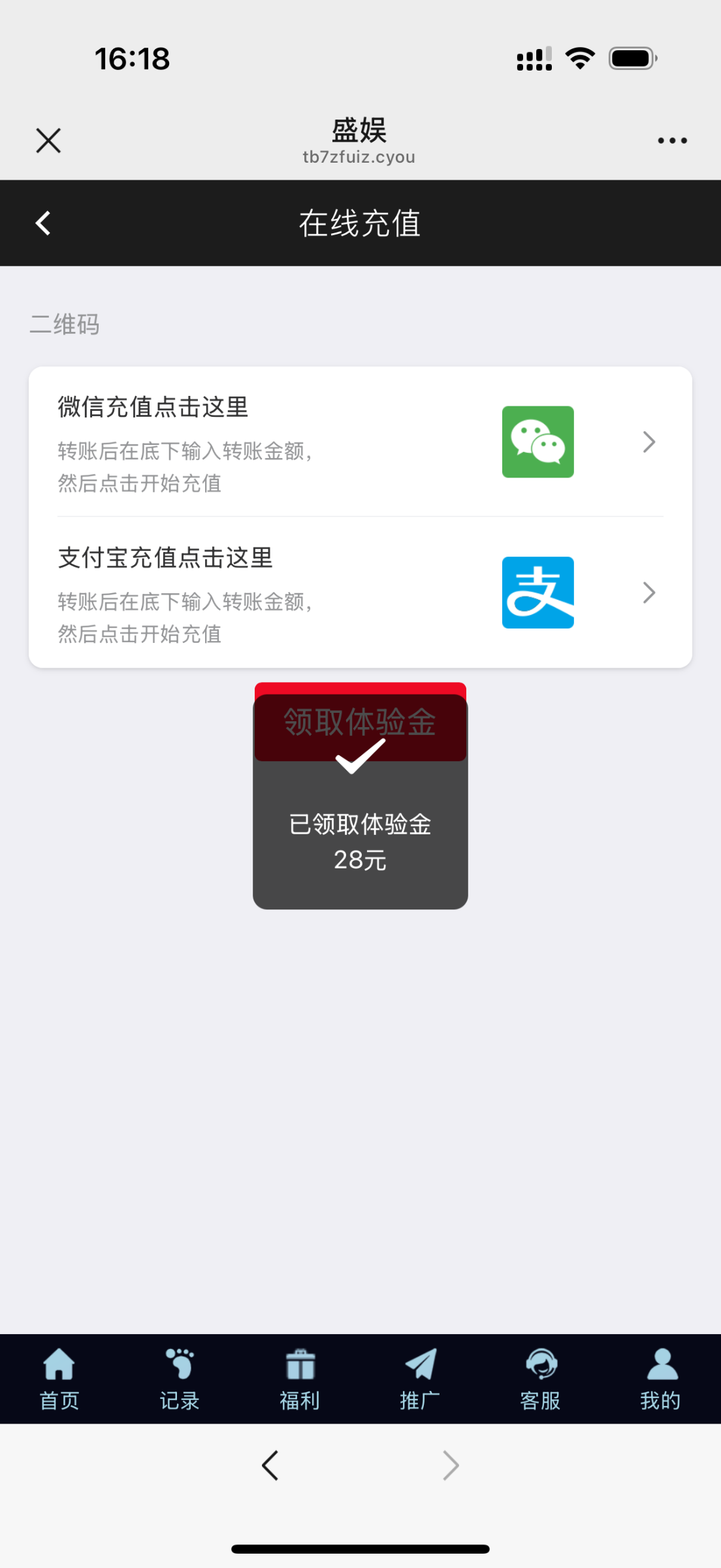
Task: Navigate back with browser back arrow
Action: coord(270,1465)
